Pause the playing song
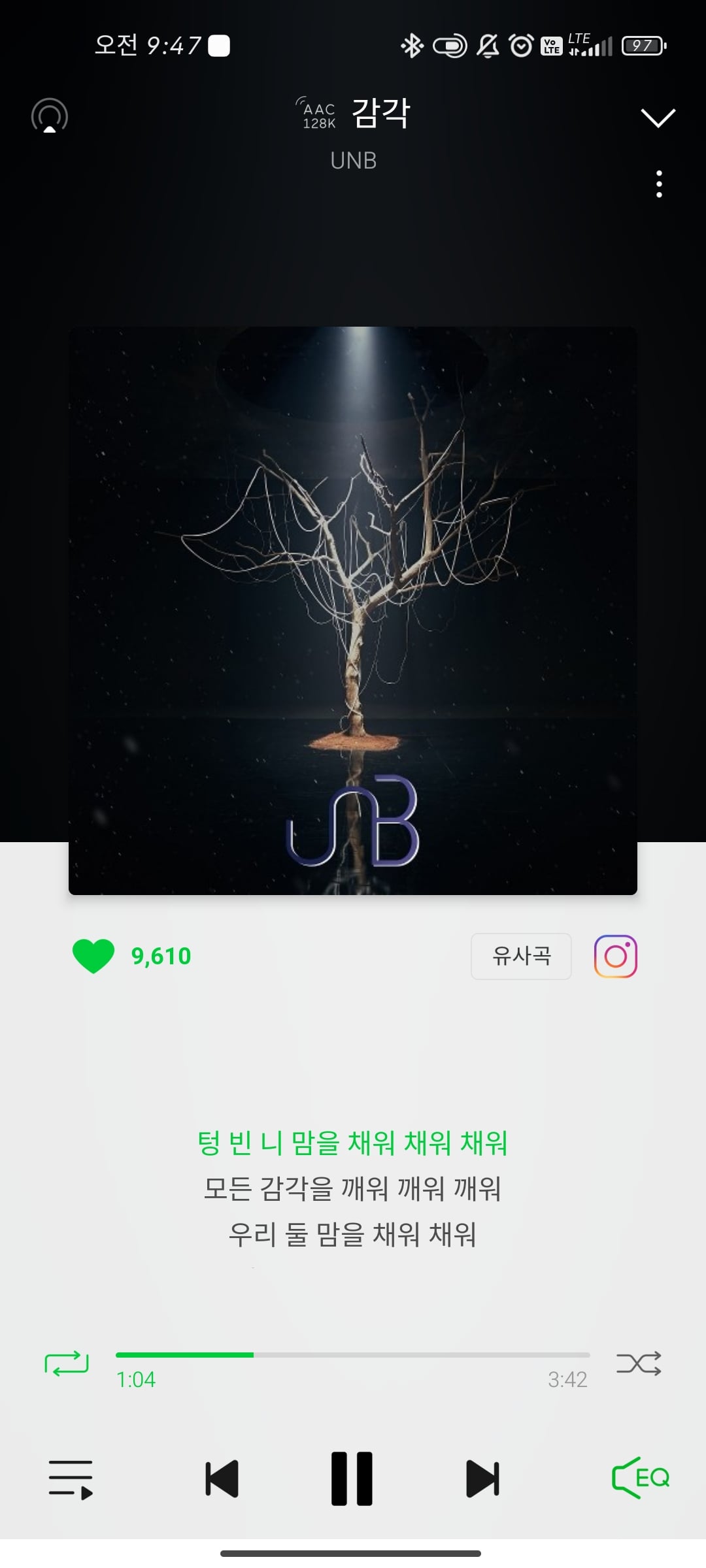Image resolution: width=706 pixels, height=1568 pixels. [352, 1478]
